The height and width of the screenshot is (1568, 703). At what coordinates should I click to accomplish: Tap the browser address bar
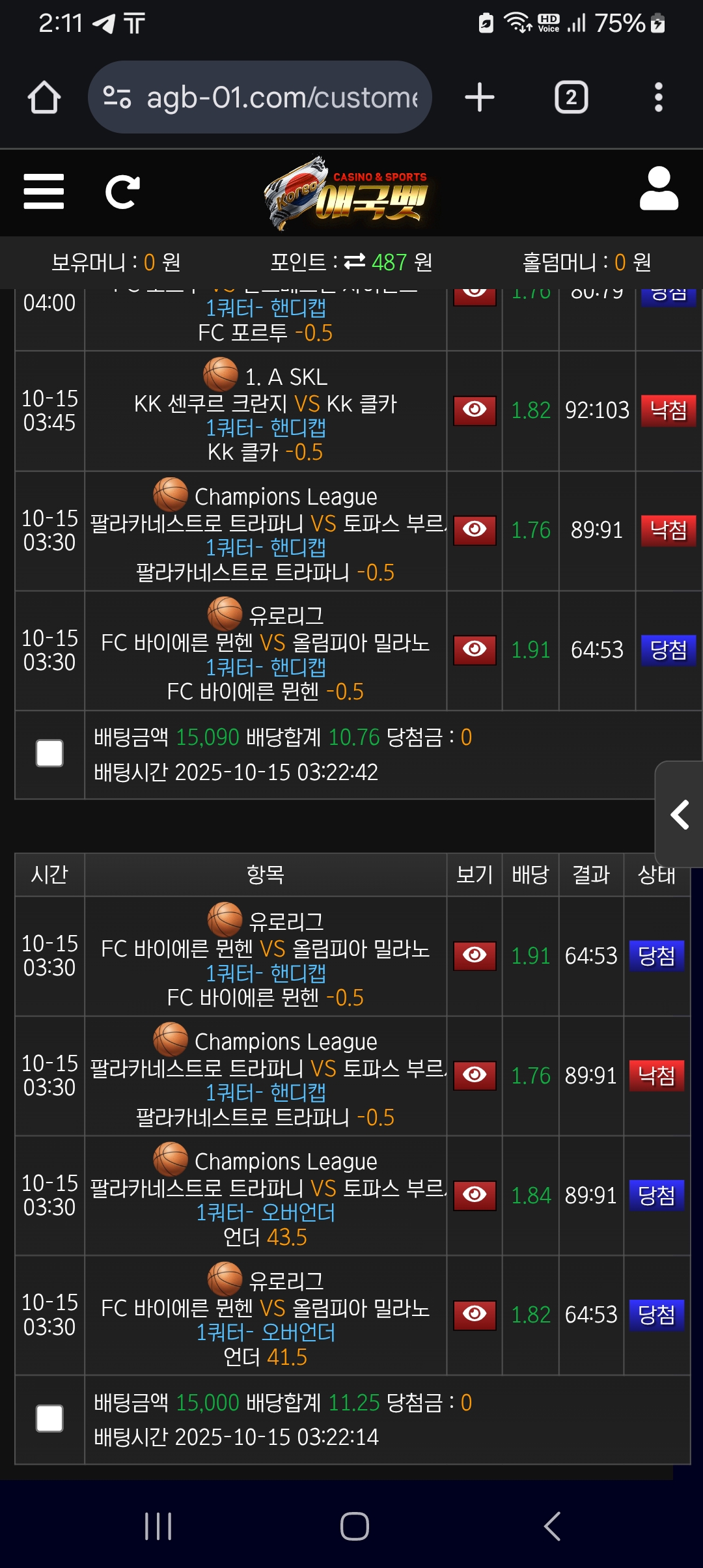tap(260, 98)
